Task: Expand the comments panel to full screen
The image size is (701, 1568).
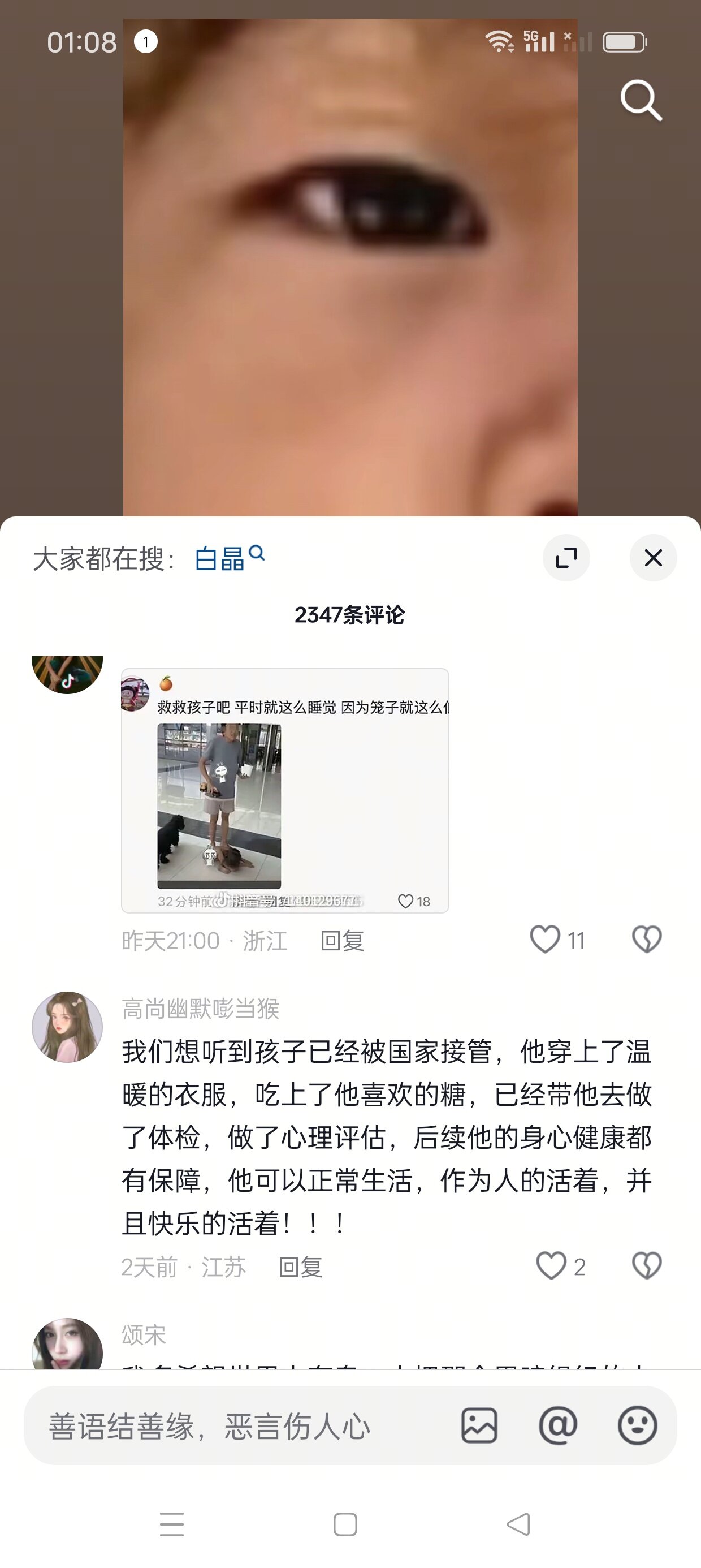Action: pyautogui.click(x=566, y=558)
